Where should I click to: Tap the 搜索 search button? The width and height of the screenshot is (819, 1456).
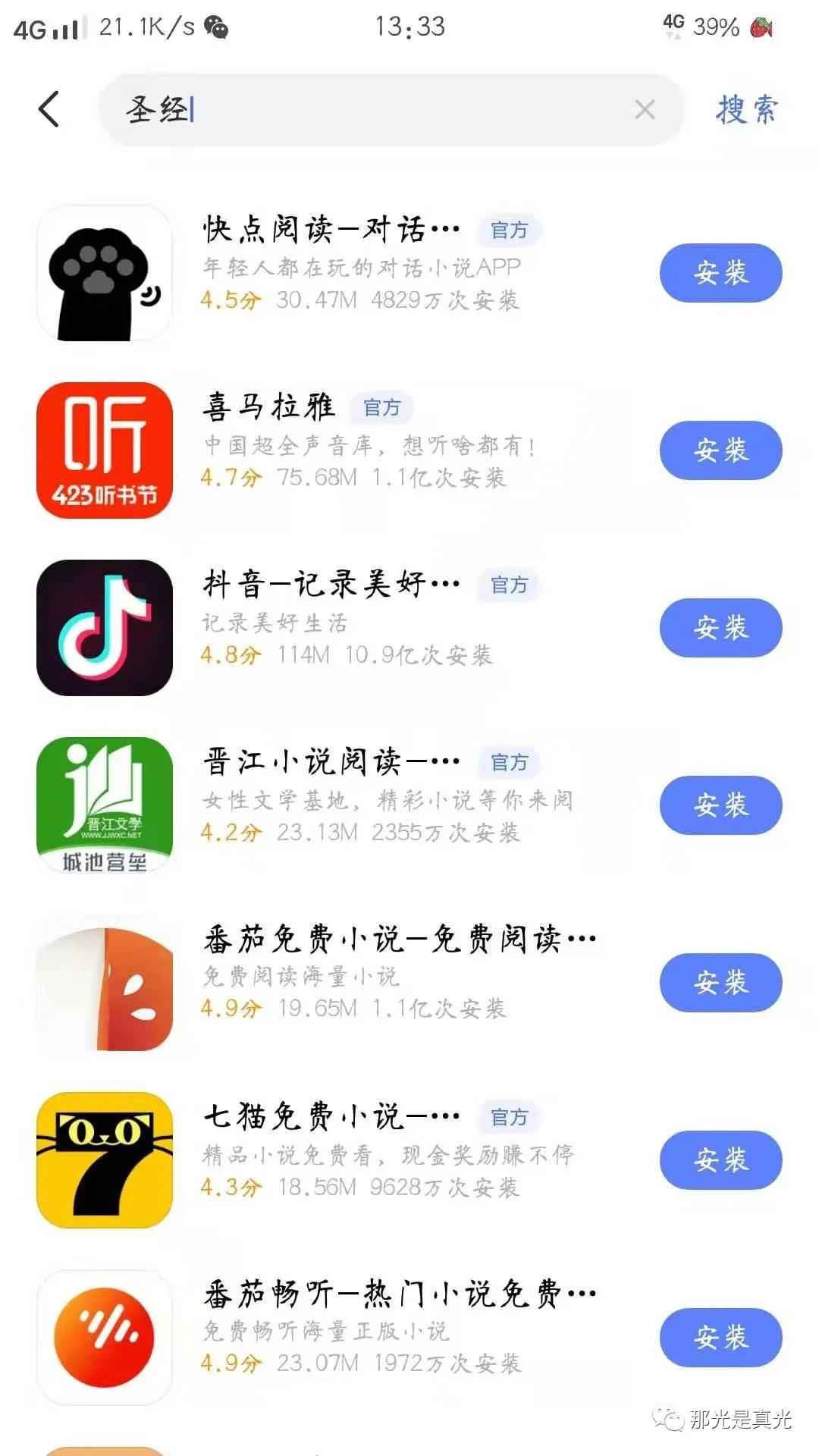747,110
